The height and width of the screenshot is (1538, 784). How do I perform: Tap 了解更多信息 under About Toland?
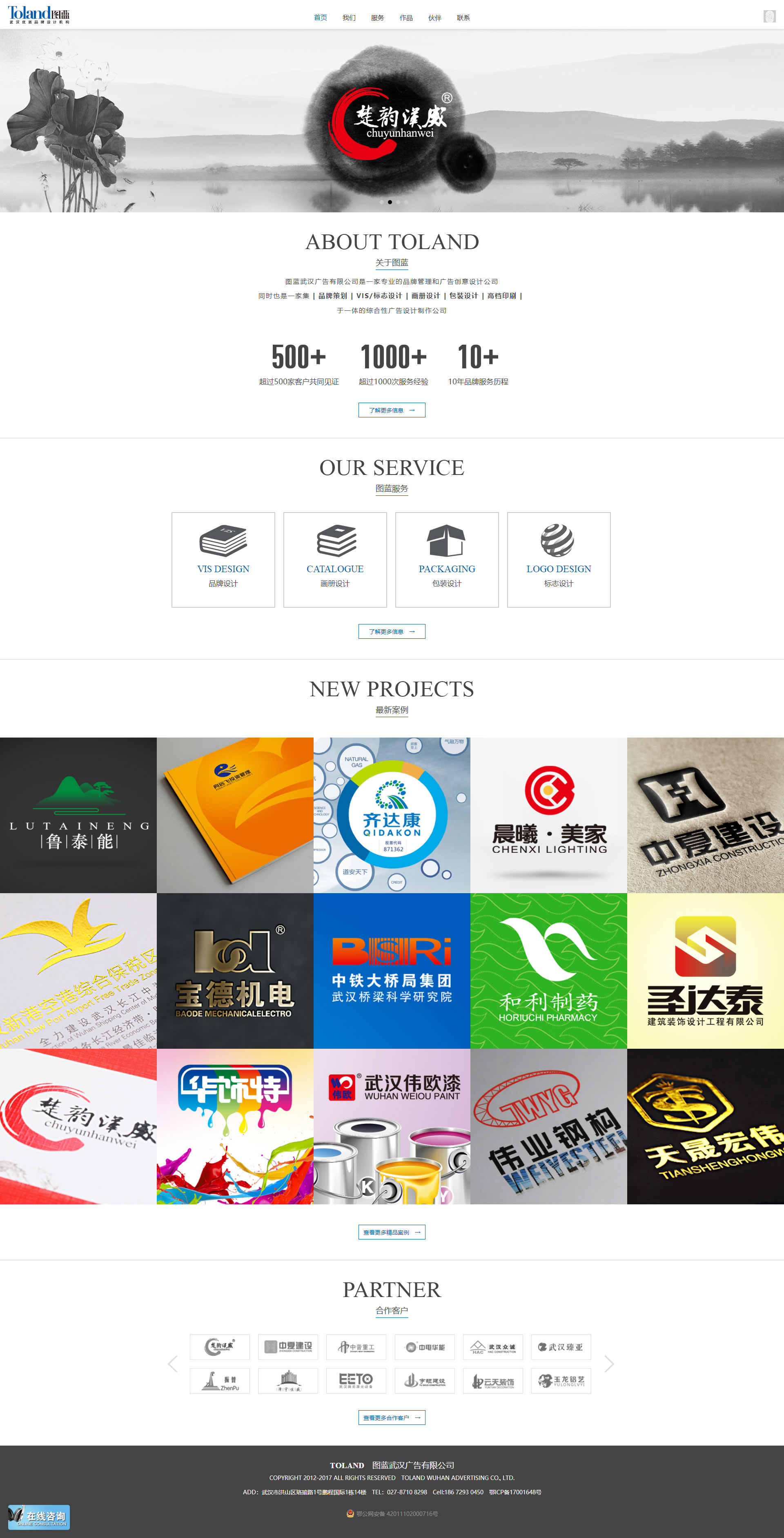[x=392, y=410]
